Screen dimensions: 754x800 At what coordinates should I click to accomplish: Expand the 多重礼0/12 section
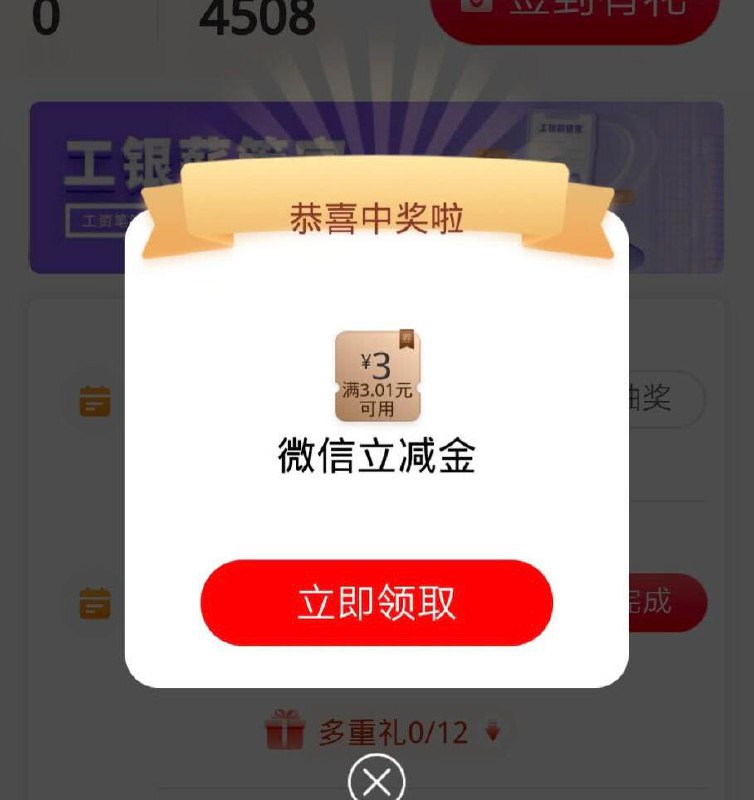390,731
